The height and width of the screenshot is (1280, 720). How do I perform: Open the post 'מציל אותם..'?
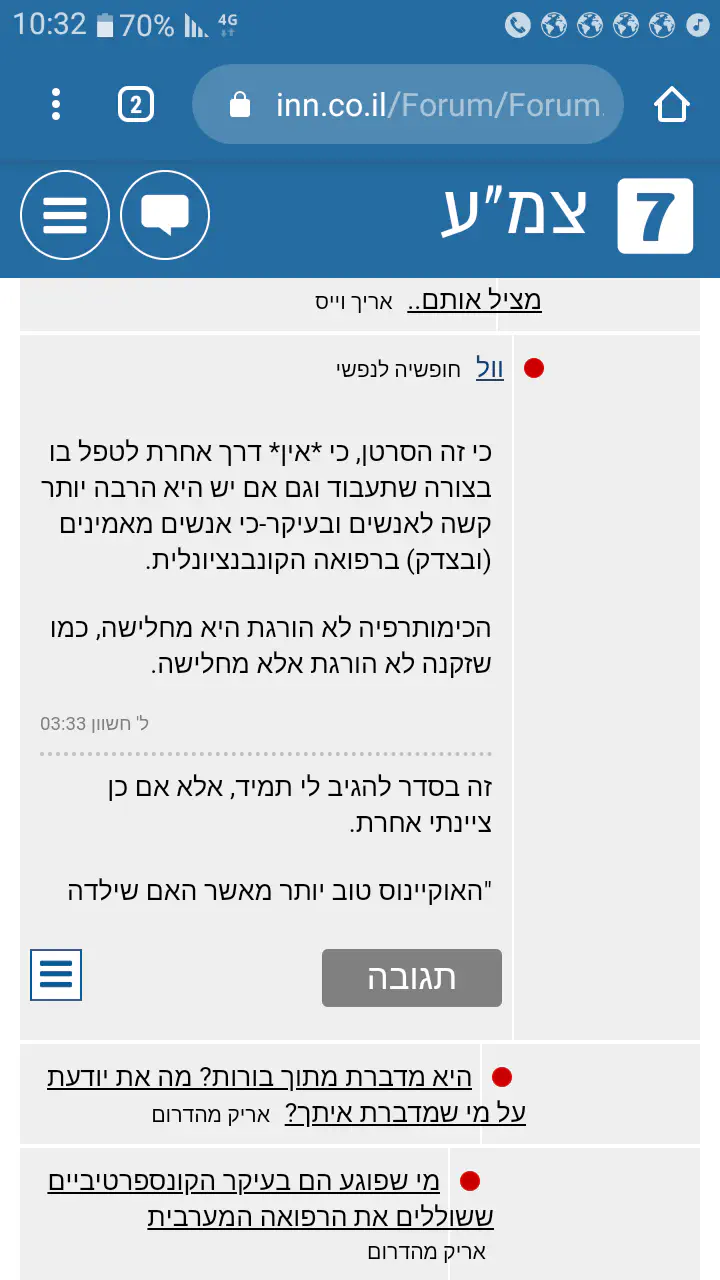point(474,300)
